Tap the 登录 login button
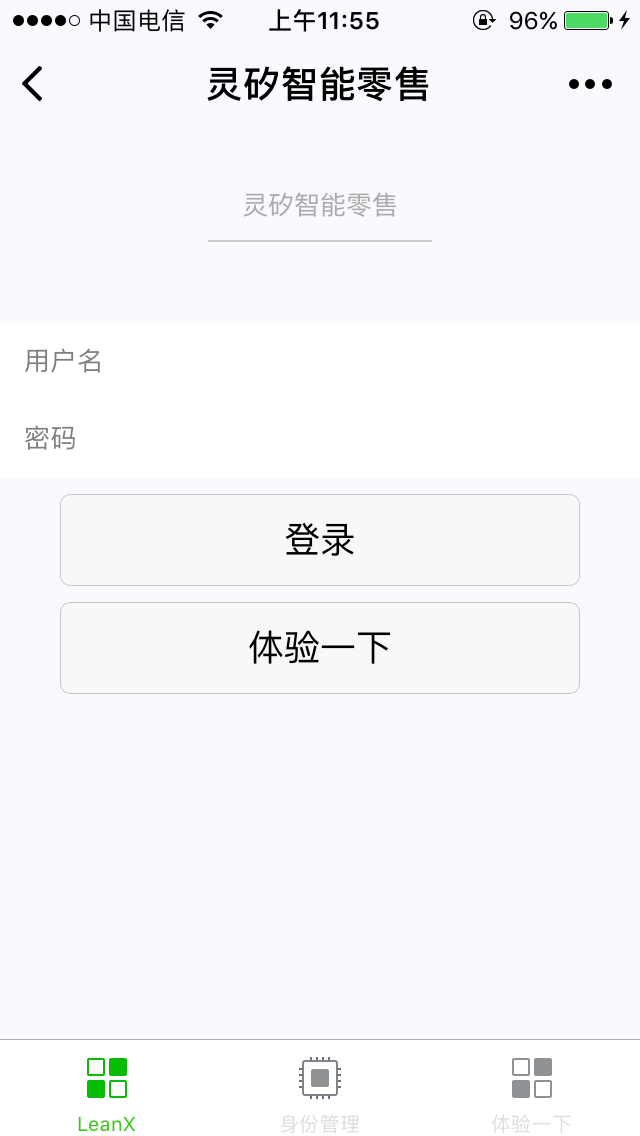This screenshot has height=1136, width=640. 320,540
